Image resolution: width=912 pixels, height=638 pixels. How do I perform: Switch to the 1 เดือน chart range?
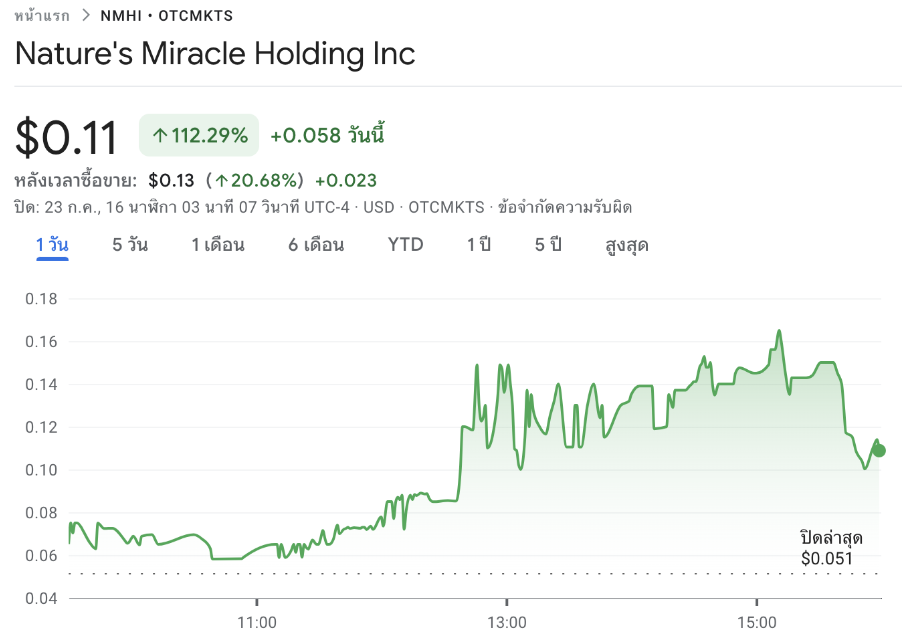coord(218,245)
